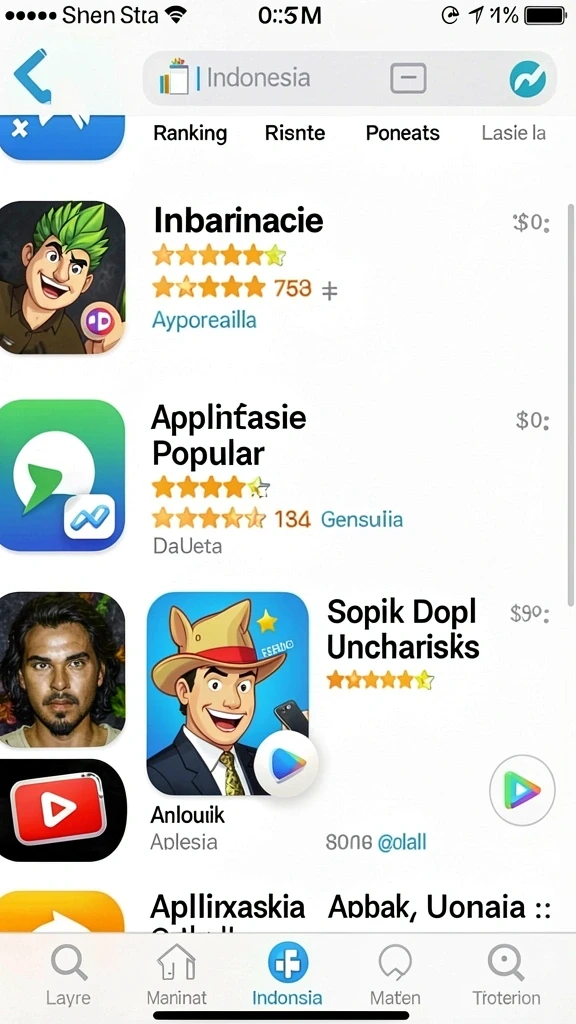Open the Inbarinacie app listing
This screenshot has height=1024, width=576.
tap(238, 220)
